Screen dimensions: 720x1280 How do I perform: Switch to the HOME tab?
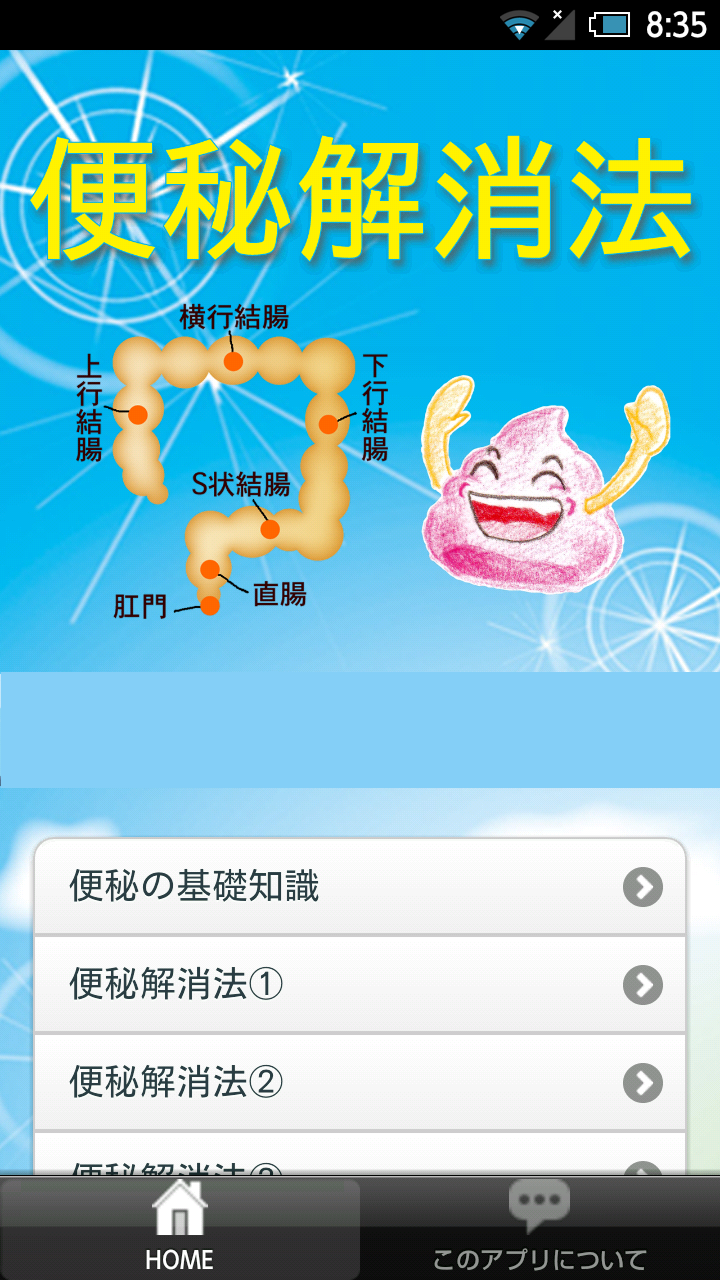(x=180, y=1228)
